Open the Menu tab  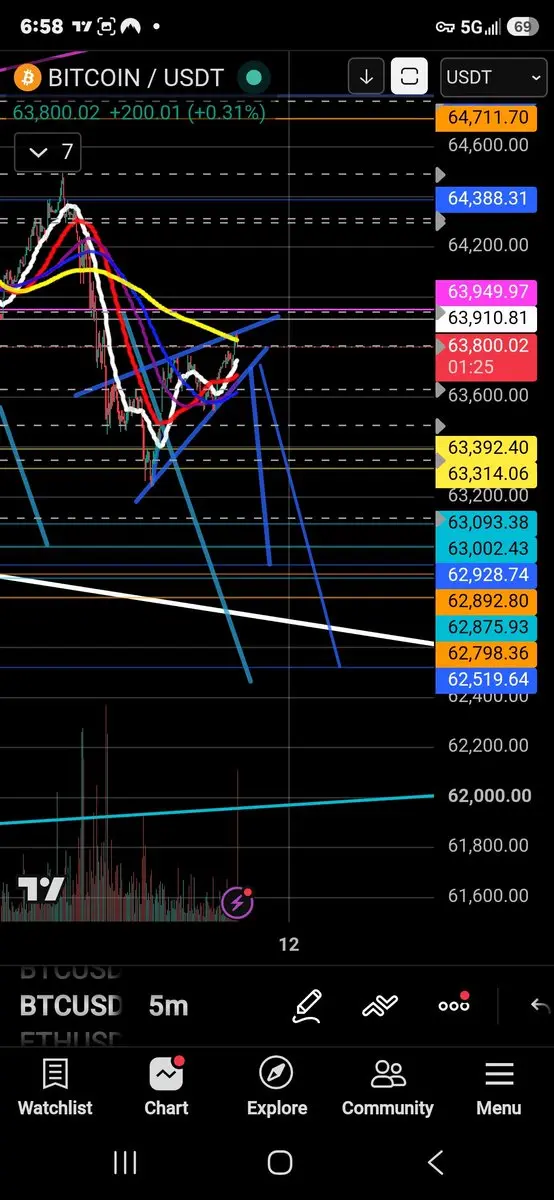pyautogui.click(x=498, y=1088)
